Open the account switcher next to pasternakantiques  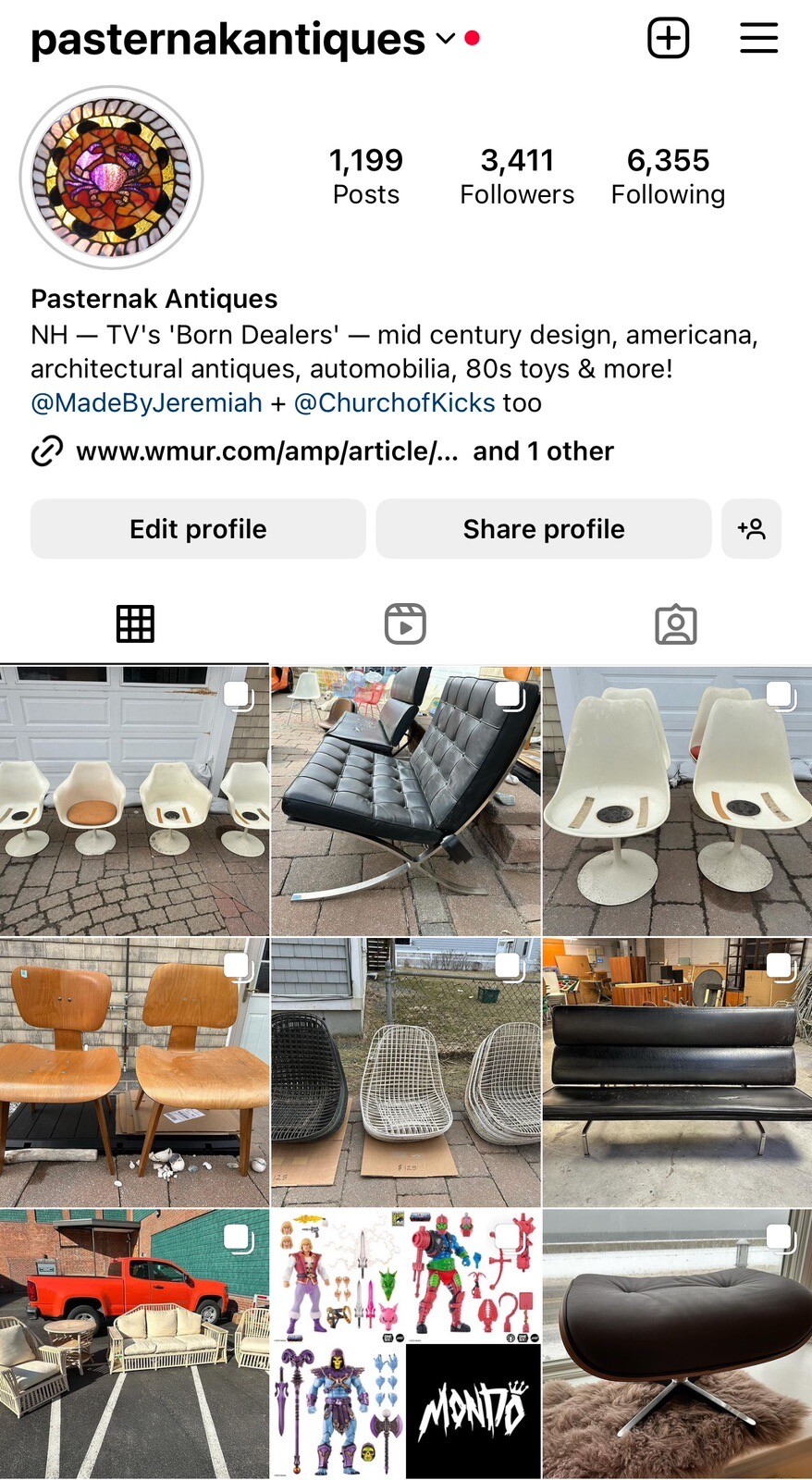coord(446,39)
